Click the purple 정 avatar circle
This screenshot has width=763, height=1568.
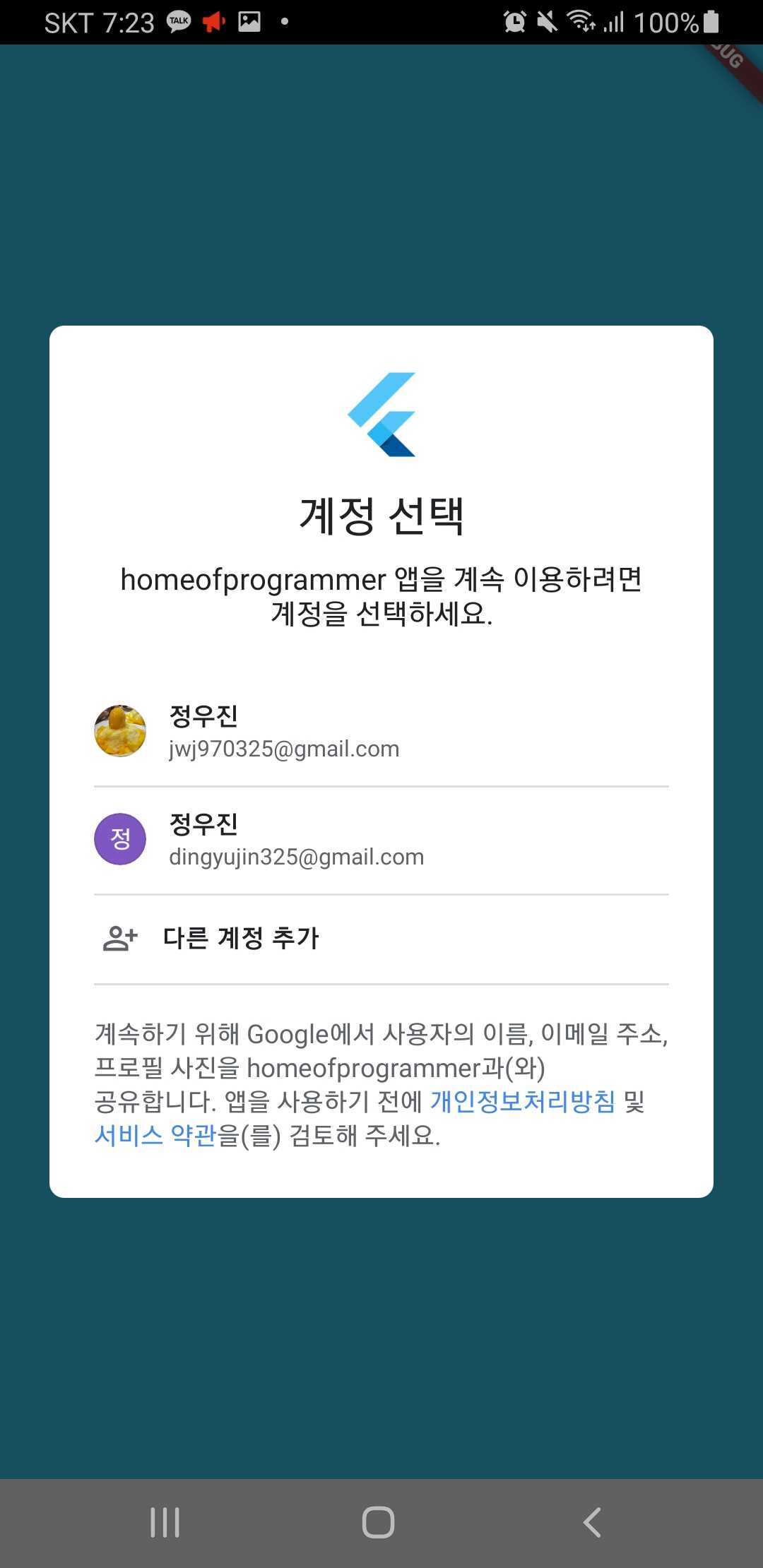pyautogui.click(x=120, y=838)
